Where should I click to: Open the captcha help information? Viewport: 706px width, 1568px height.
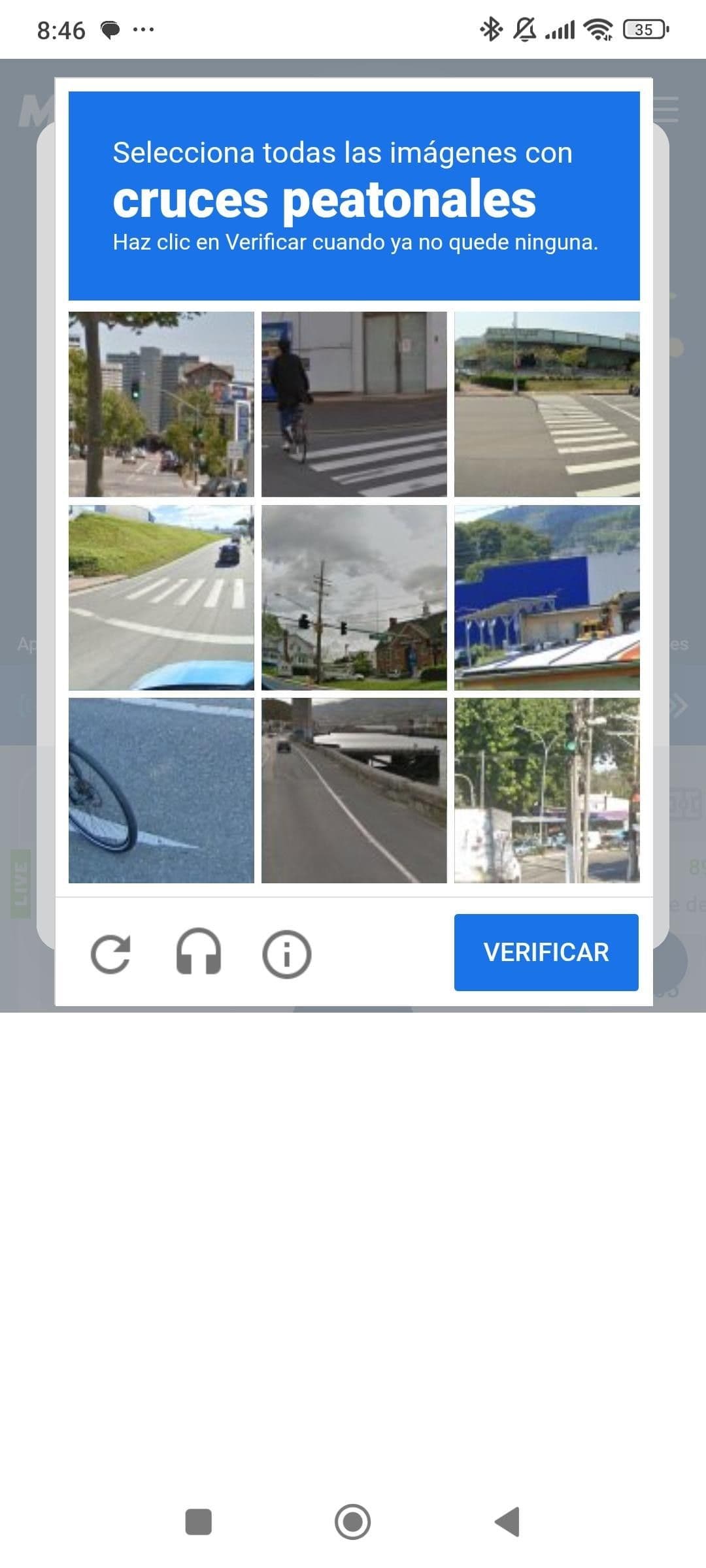click(286, 954)
